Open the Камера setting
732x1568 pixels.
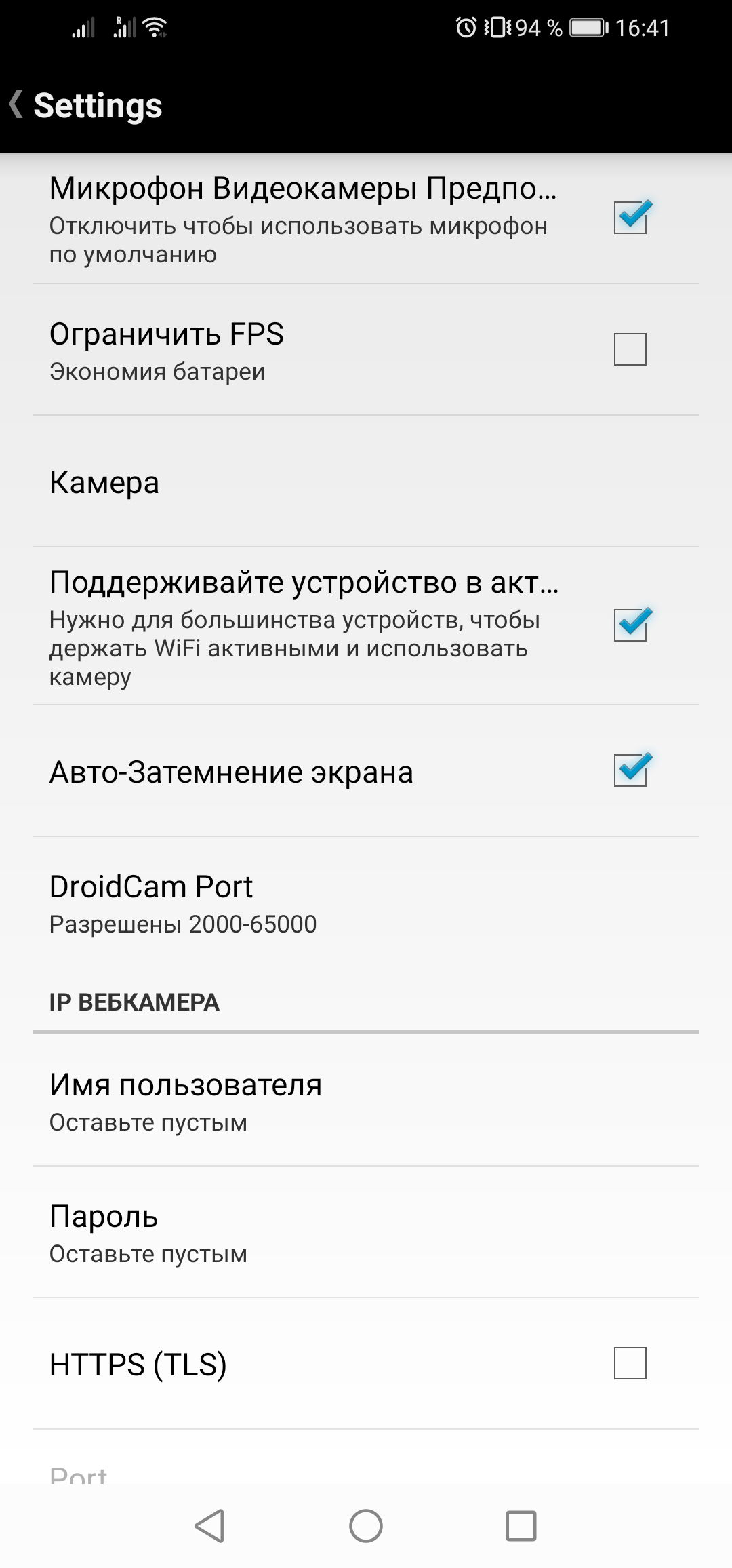tap(366, 482)
